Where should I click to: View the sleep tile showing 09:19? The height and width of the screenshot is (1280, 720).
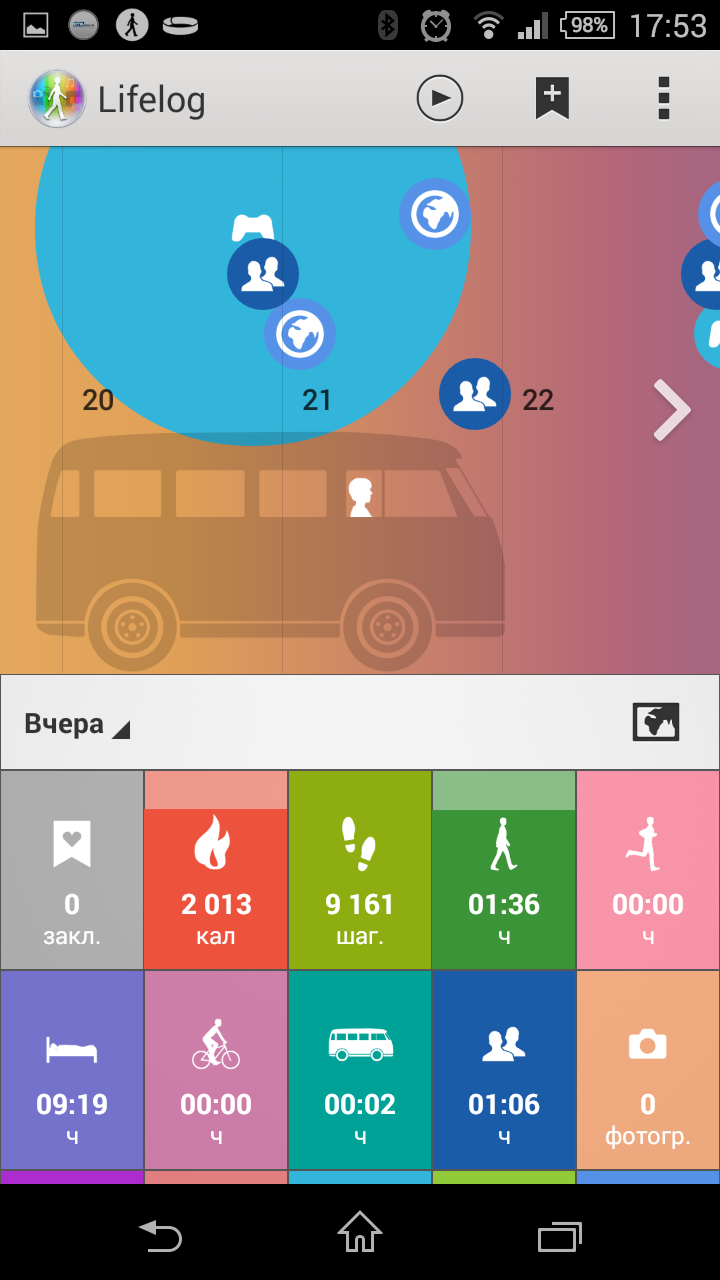pyautogui.click(x=72, y=1070)
